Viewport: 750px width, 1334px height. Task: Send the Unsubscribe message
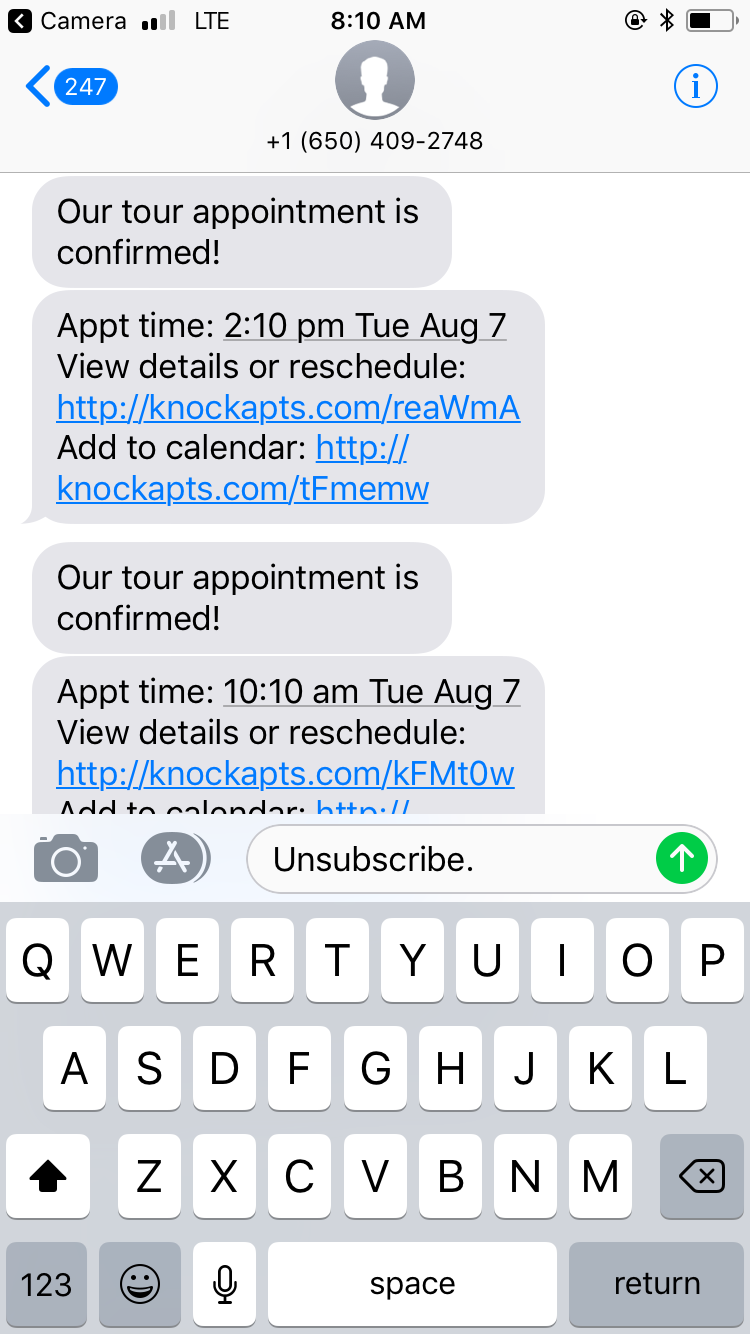click(x=682, y=858)
